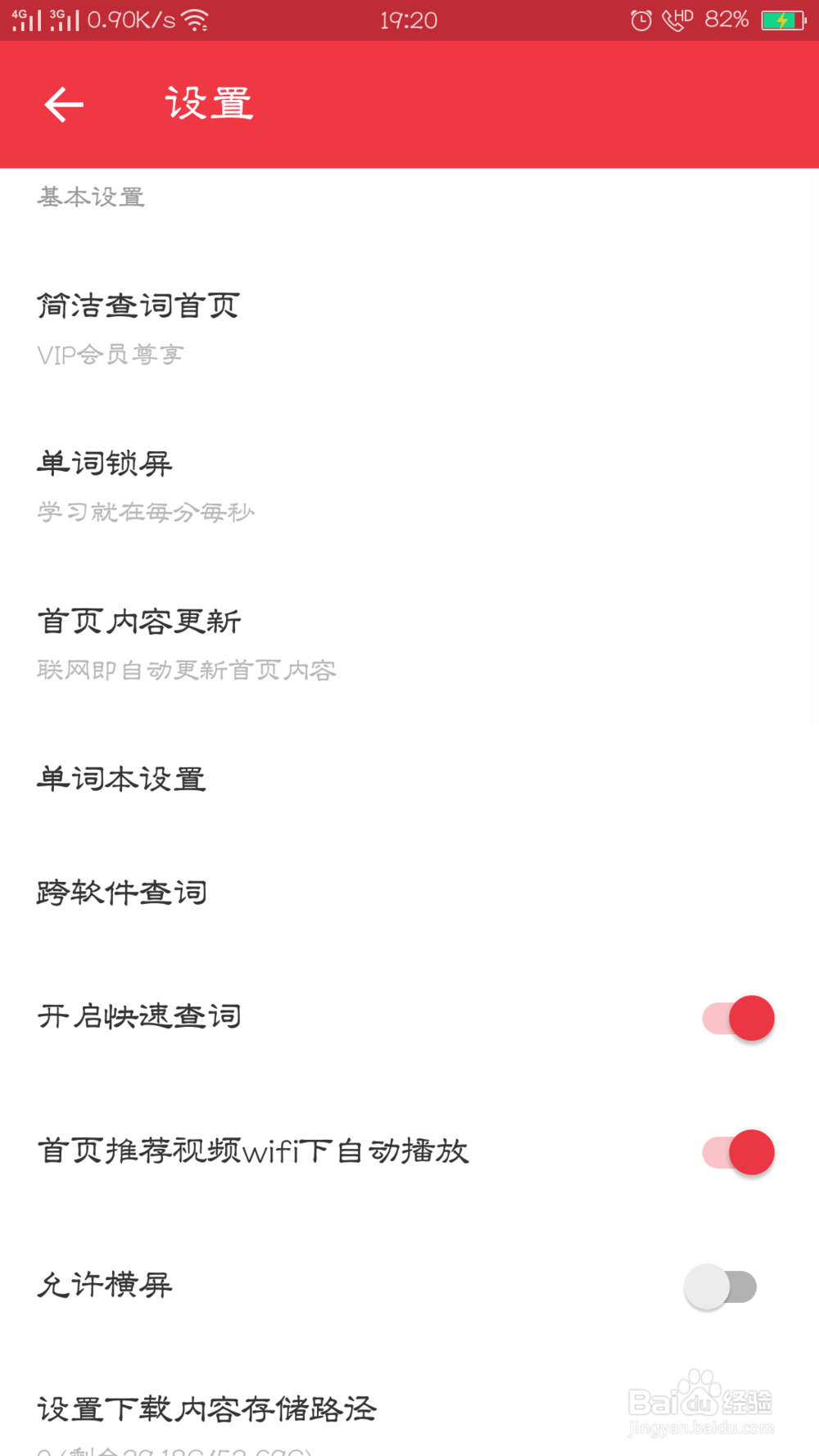The width and height of the screenshot is (819, 1456).
Task: Open 单词锁屏 setting
Action: [x=409, y=486]
